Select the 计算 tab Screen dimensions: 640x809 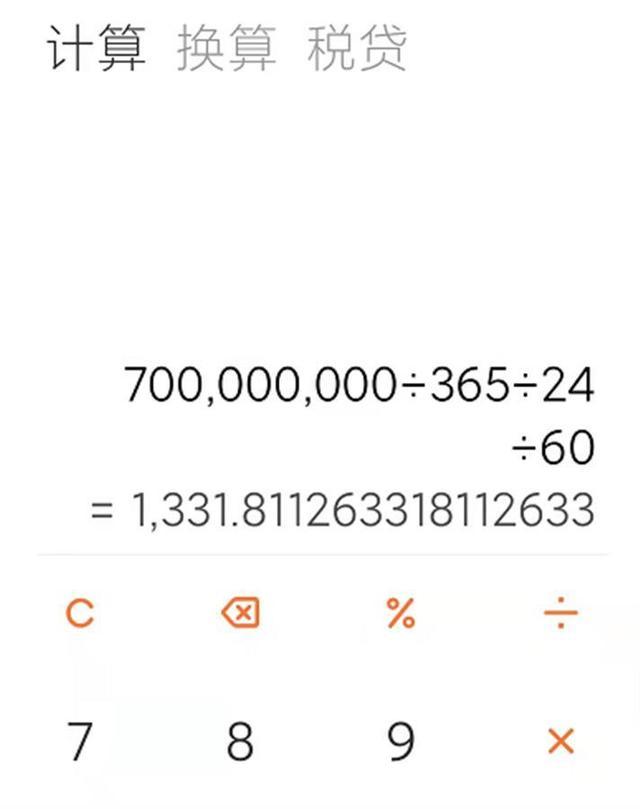(x=97, y=48)
